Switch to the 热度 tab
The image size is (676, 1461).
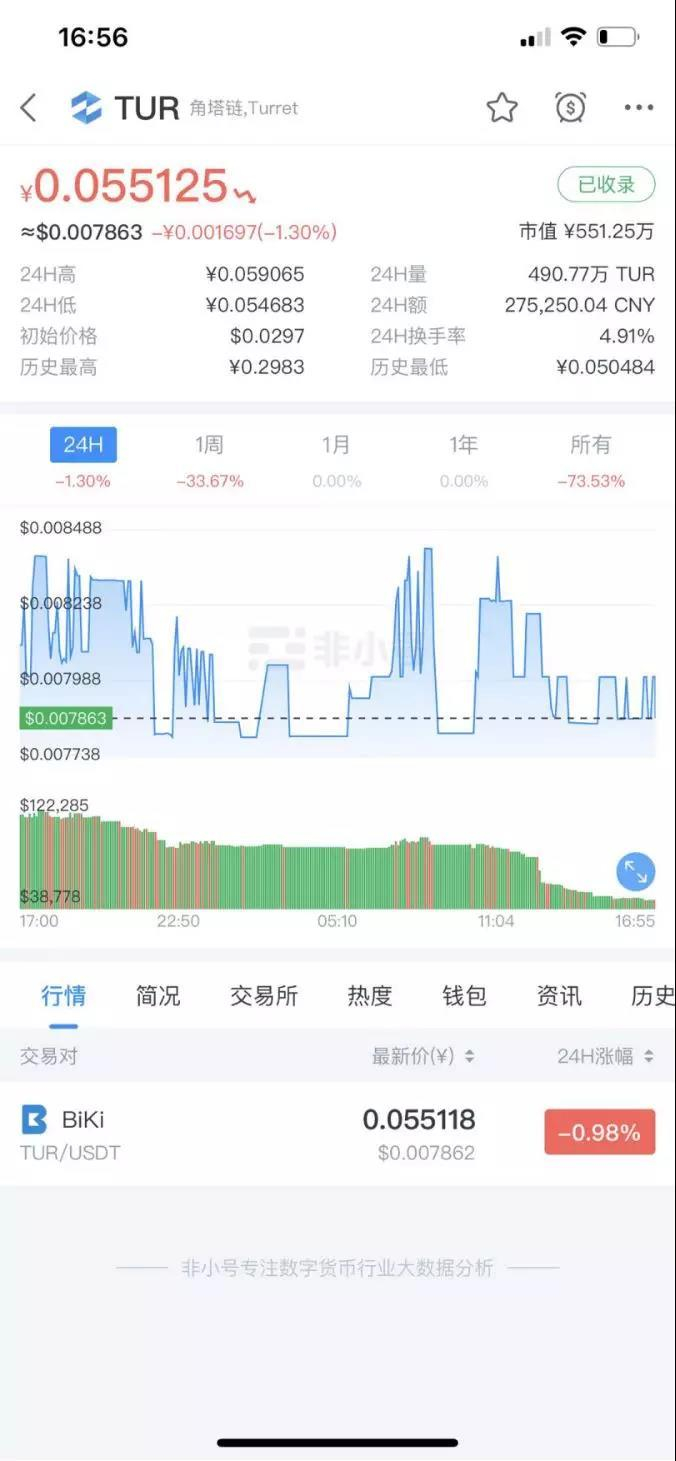369,996
